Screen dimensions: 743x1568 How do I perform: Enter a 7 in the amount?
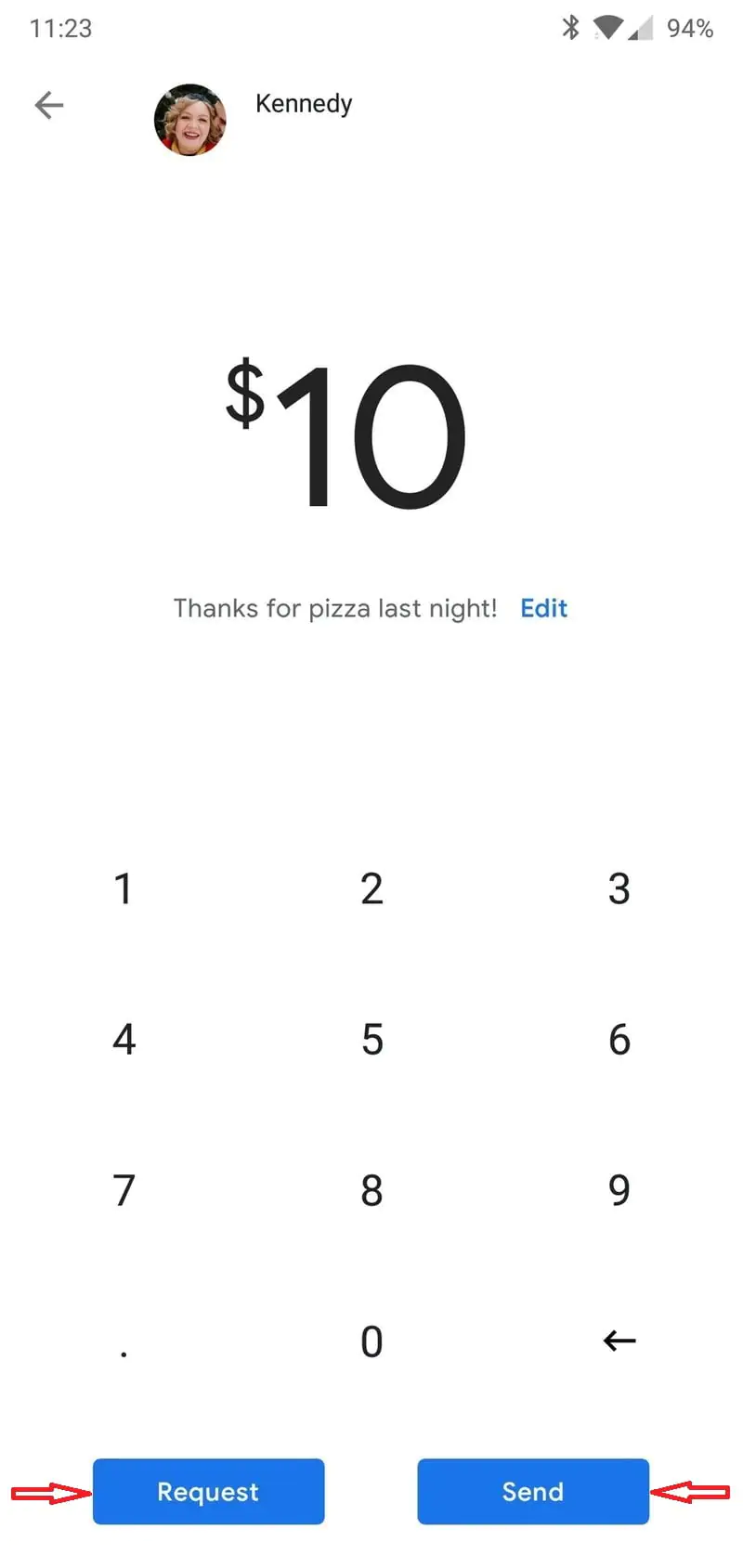click(x=124, y=1190)
